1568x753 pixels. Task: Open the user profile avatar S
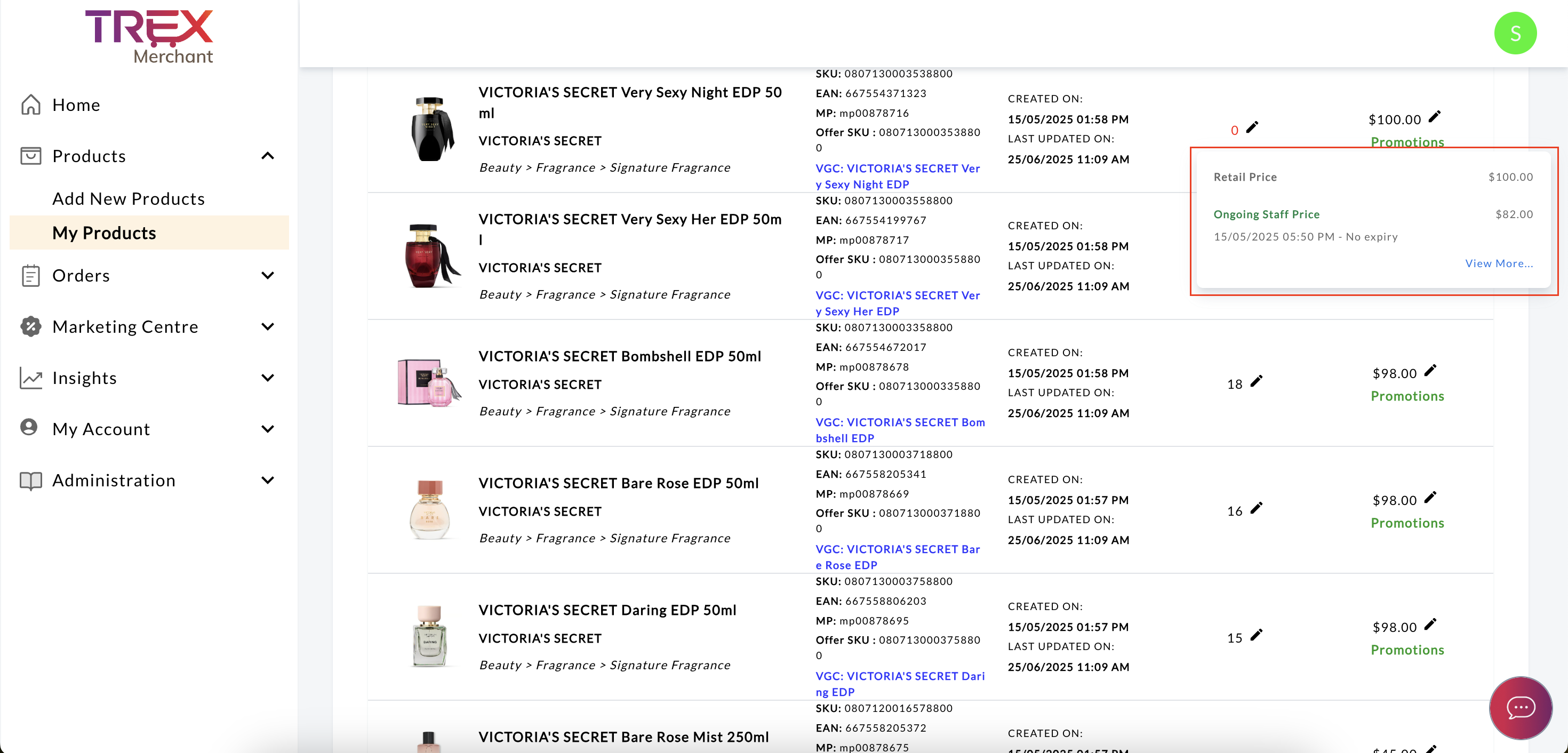pyautogui.click(x=1515, y=34)
